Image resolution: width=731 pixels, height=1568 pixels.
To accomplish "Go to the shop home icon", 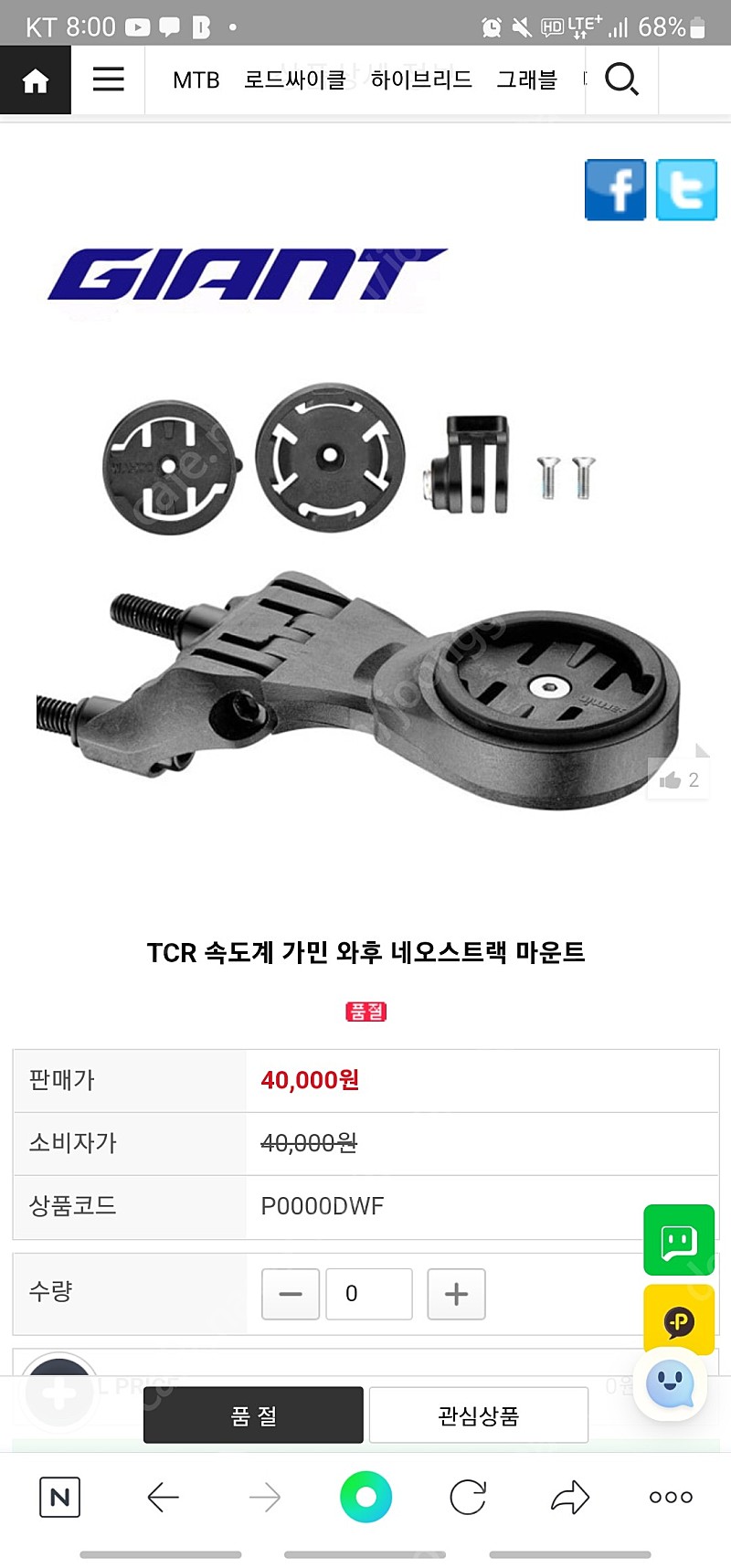I will [x=35, y=80].
